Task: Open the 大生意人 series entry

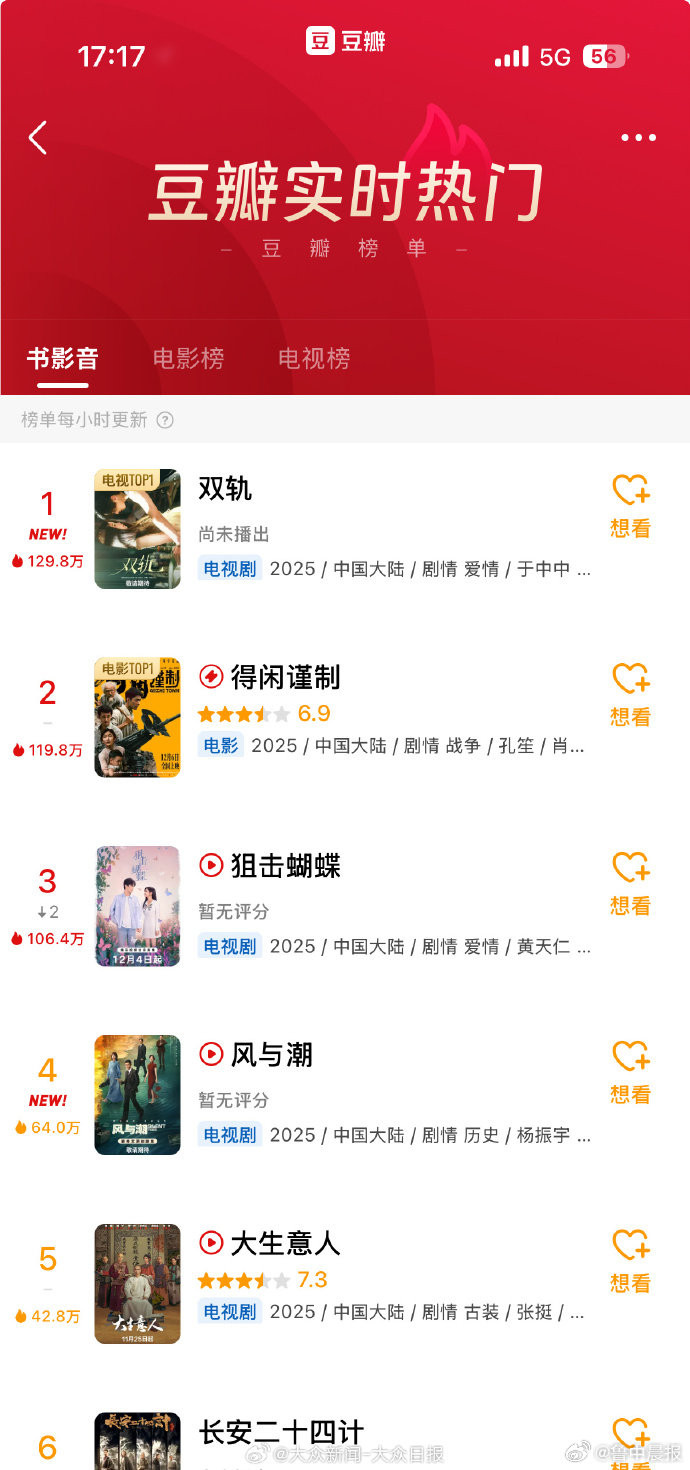Action: tap(286, 1243)
